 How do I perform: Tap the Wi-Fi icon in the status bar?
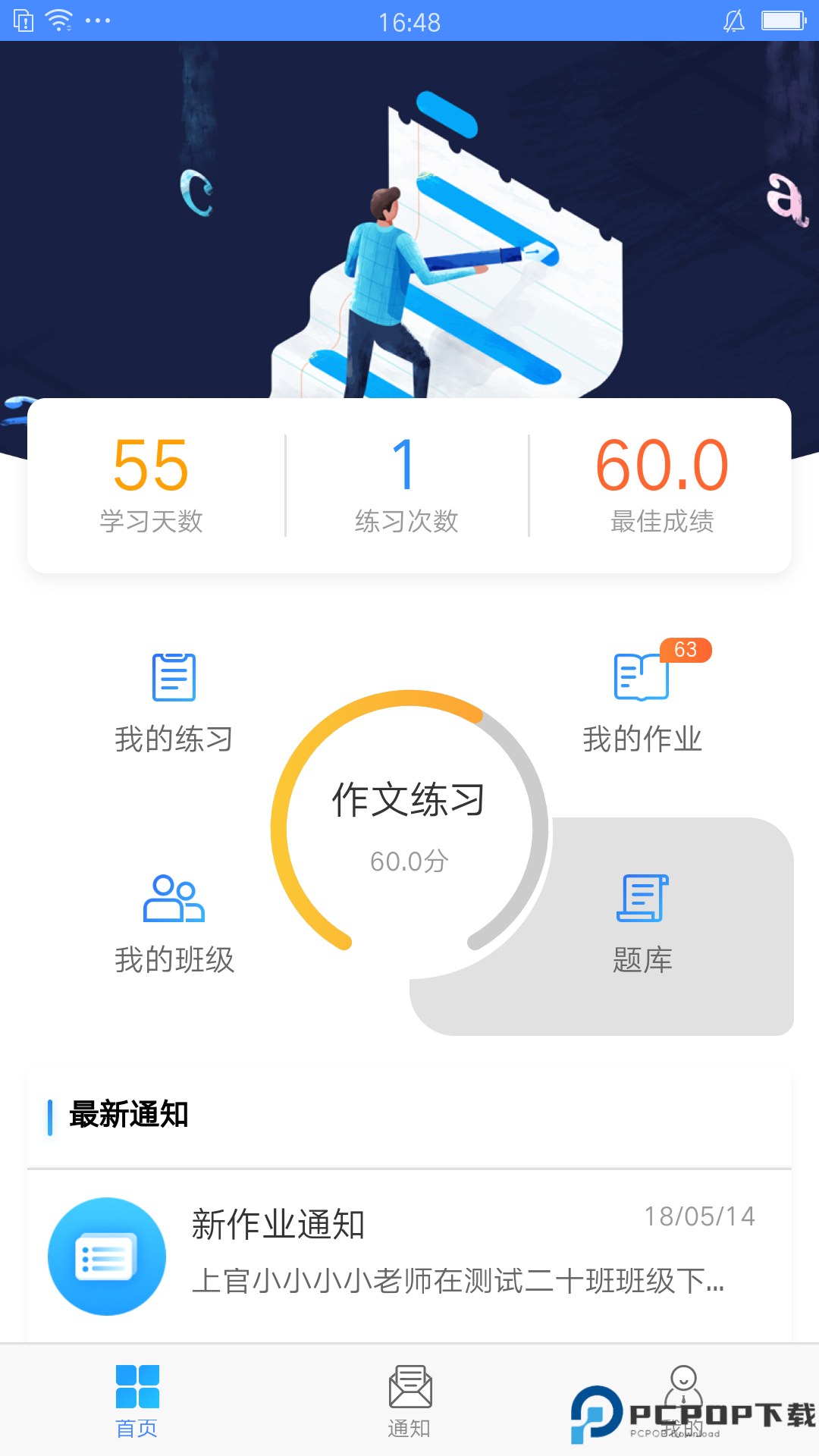click(x=57, y=20)
